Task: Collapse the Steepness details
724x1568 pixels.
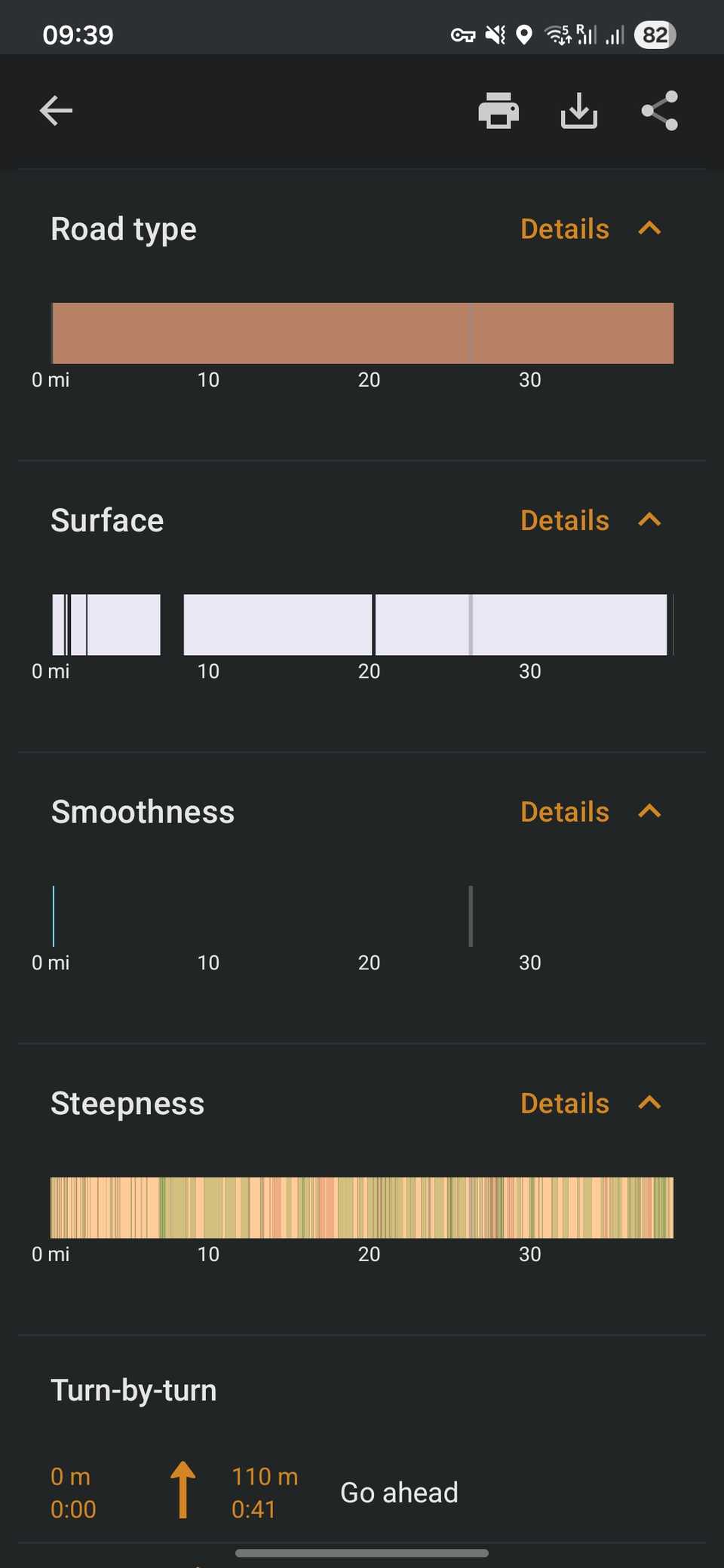Action: (649, 1102)
